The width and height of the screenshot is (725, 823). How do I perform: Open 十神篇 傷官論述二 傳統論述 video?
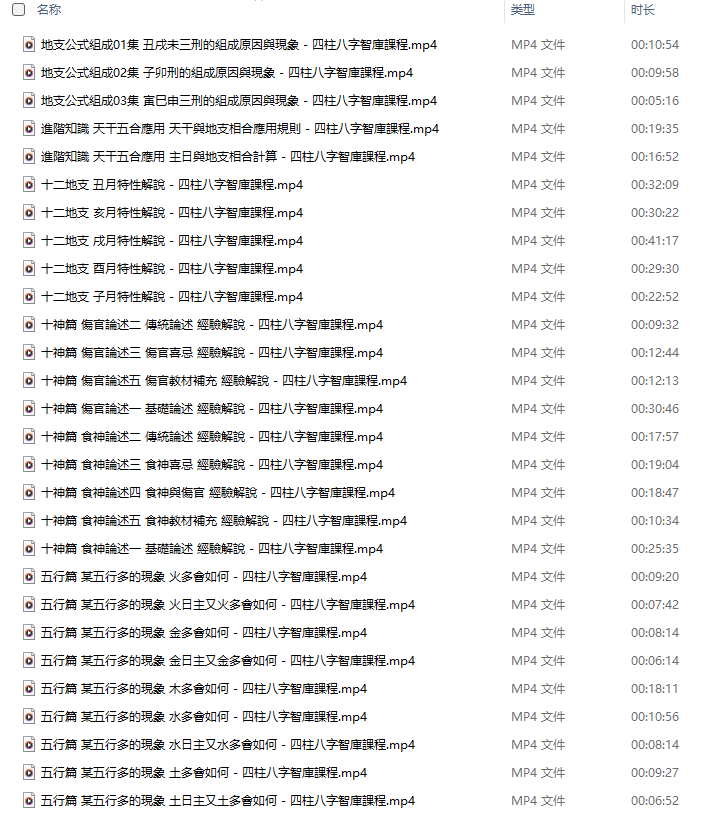(212, 325)
